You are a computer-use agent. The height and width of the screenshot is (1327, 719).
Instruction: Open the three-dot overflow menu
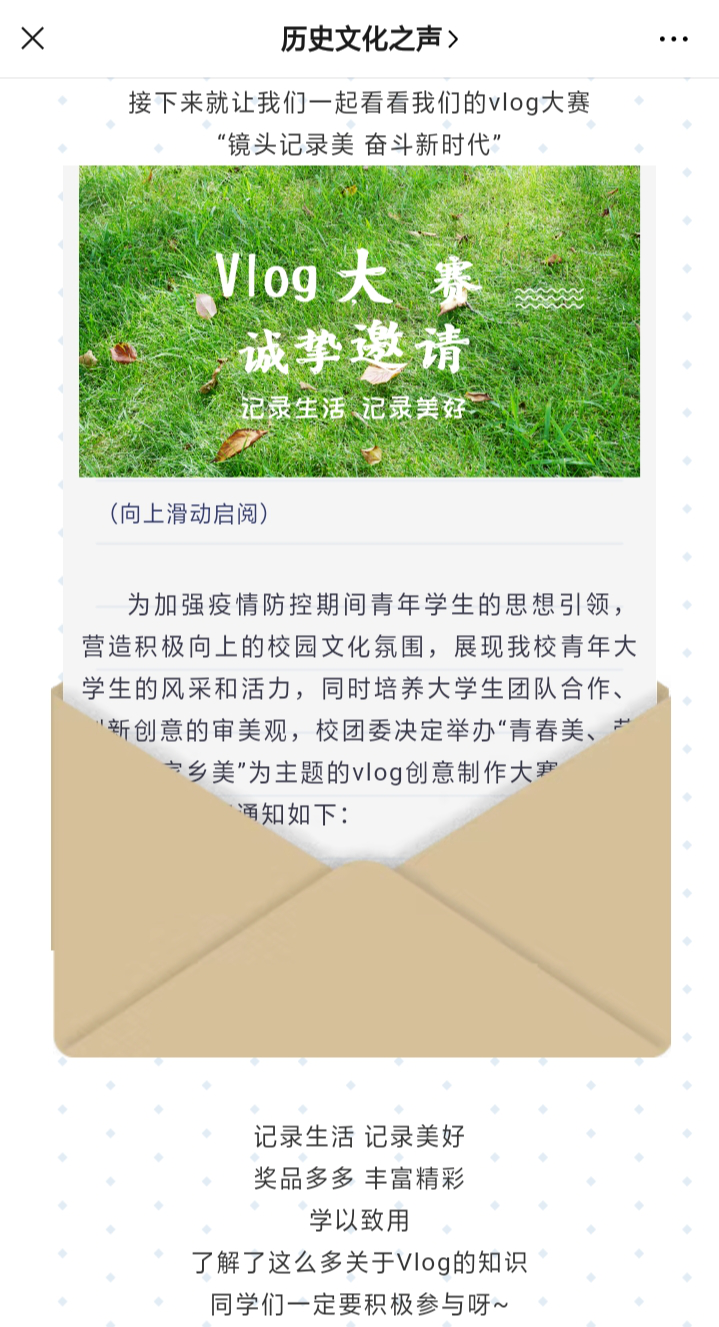click(x=673, y=39)
